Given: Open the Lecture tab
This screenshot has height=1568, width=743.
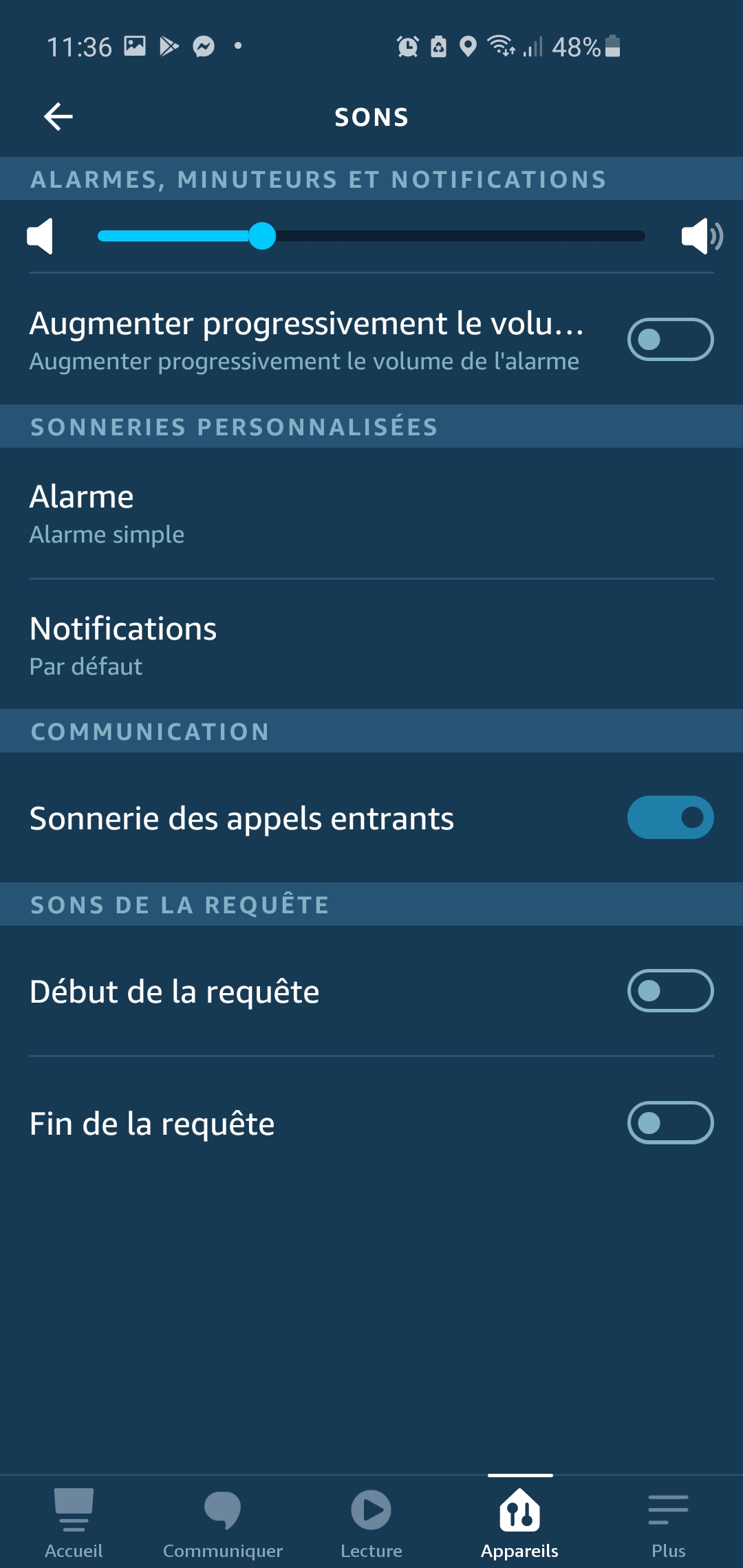Looking at the screenshot, I should point(371,1523).
